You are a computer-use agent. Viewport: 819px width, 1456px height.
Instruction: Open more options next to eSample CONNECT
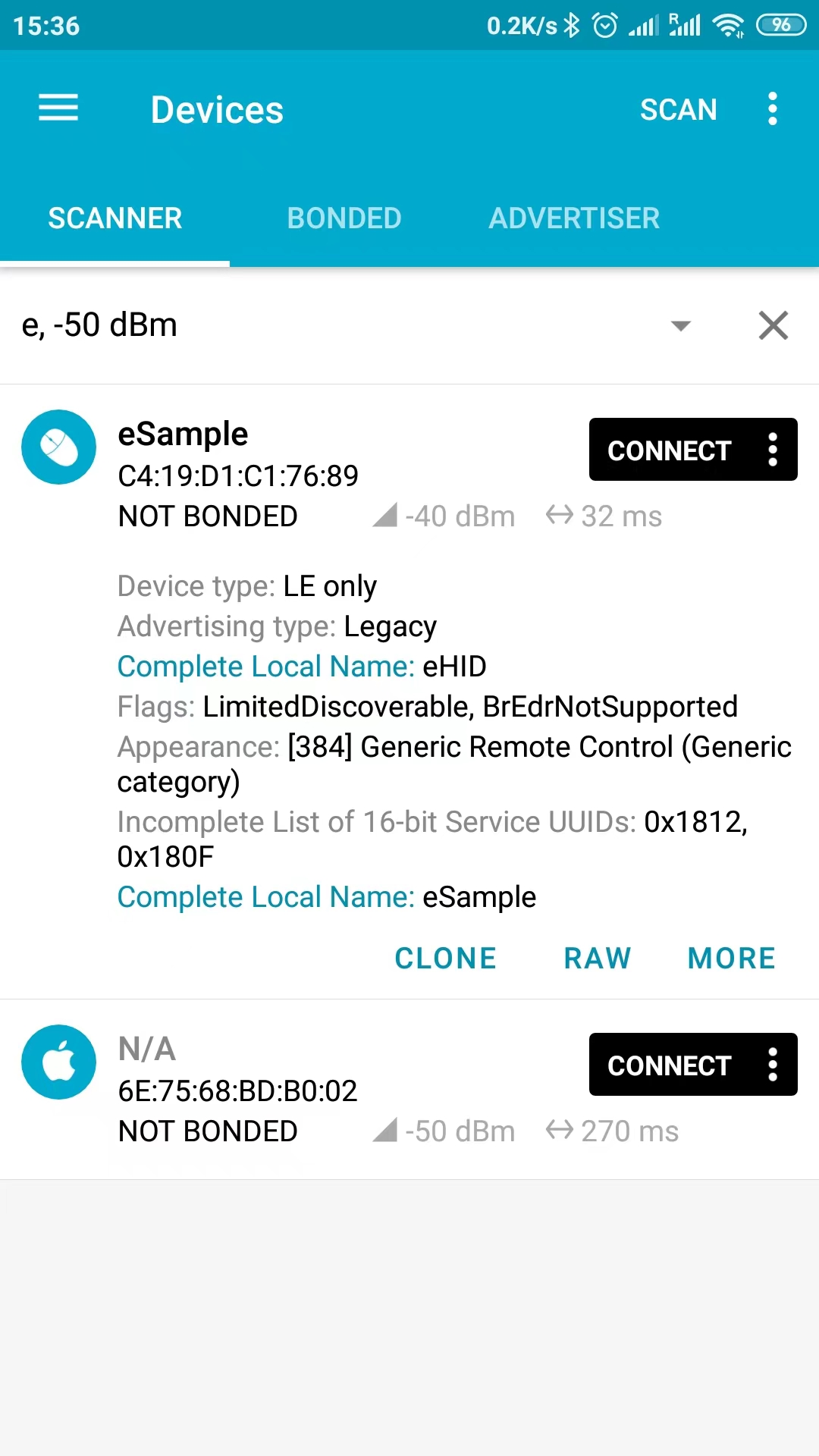pyautogui.click(x=773, y=450)
